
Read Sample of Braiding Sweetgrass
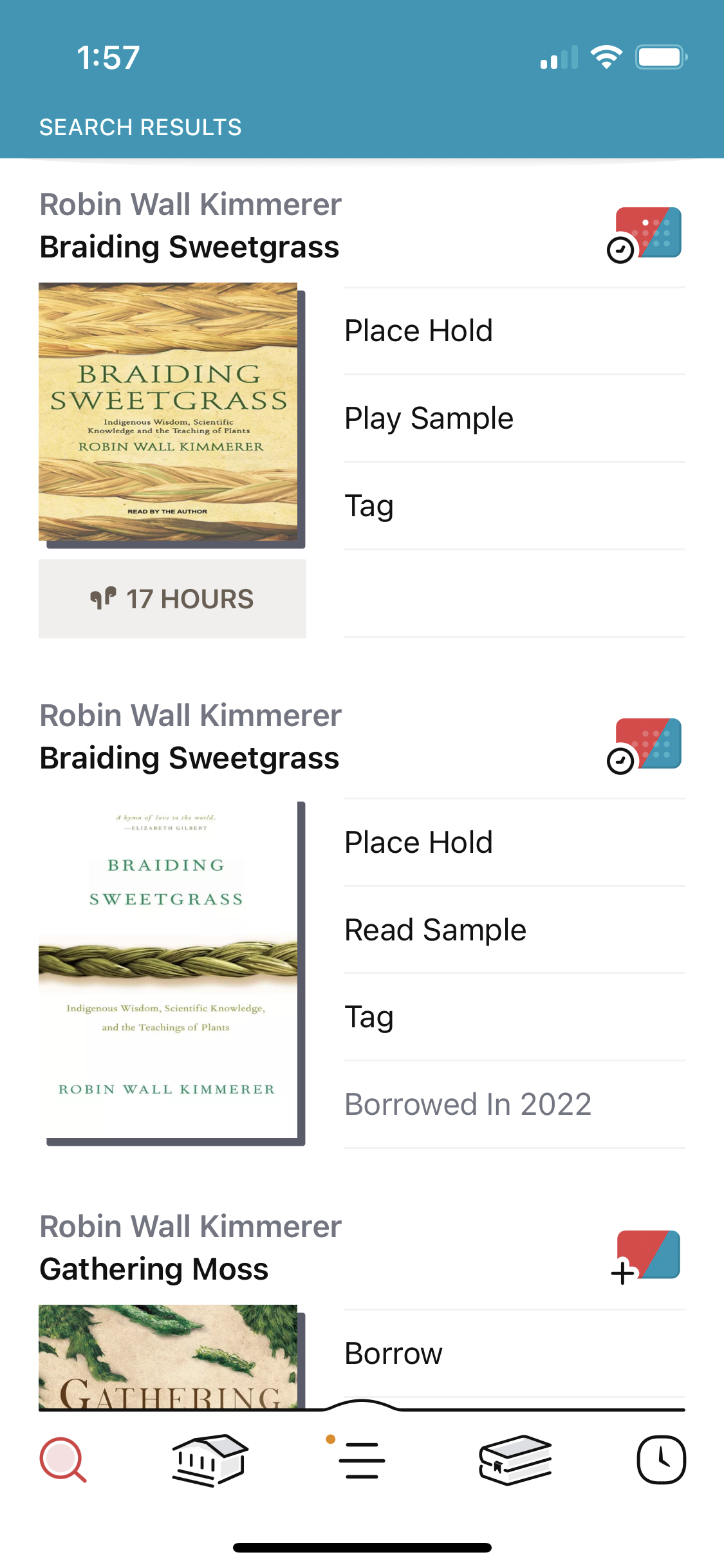[x=435, y=929]
